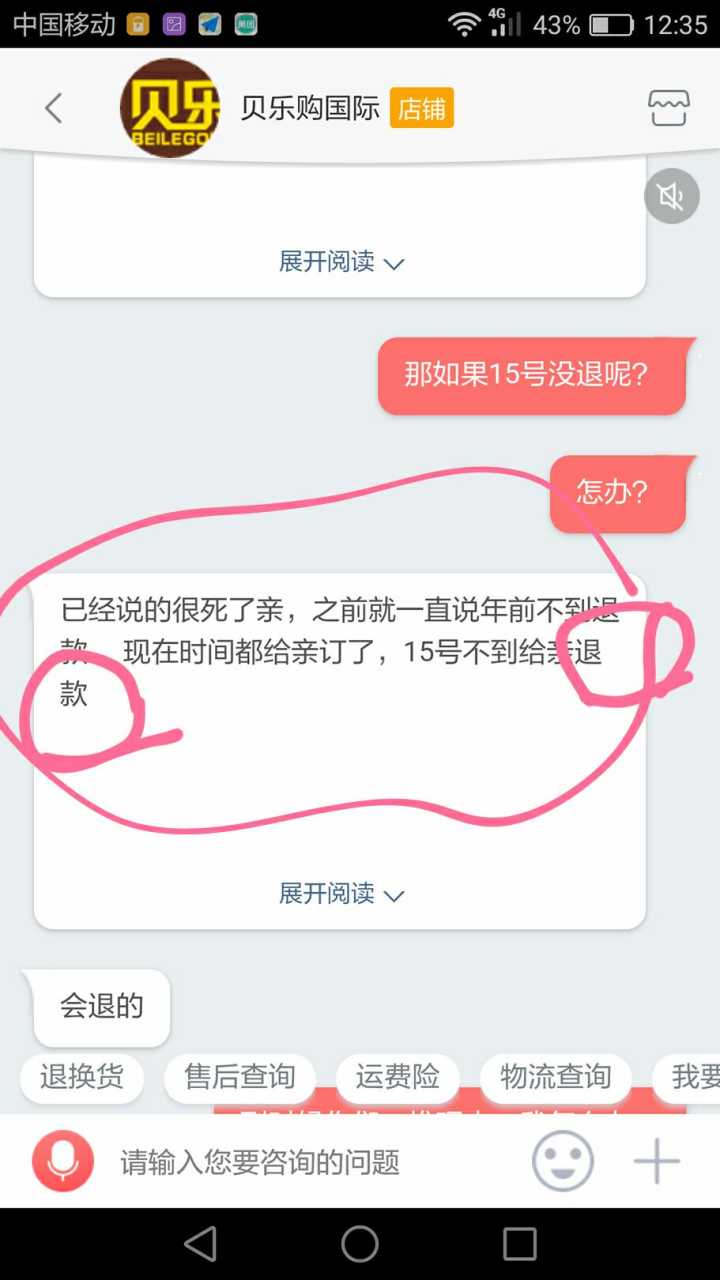Open the plus attachment menu
Screen dimensions: 720x1280
coord(657,1162)
